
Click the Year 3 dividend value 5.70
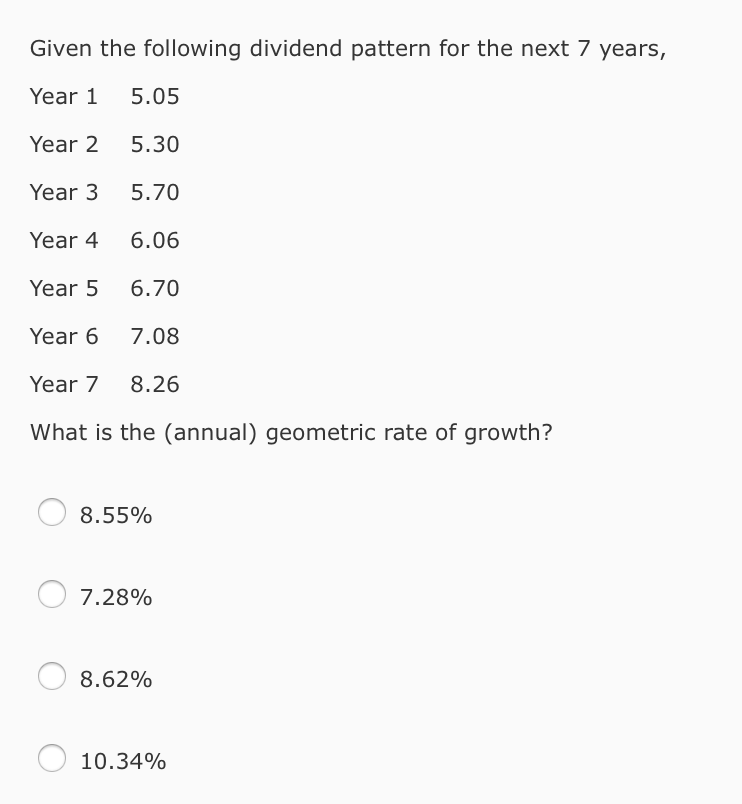[x=155, y=193]
